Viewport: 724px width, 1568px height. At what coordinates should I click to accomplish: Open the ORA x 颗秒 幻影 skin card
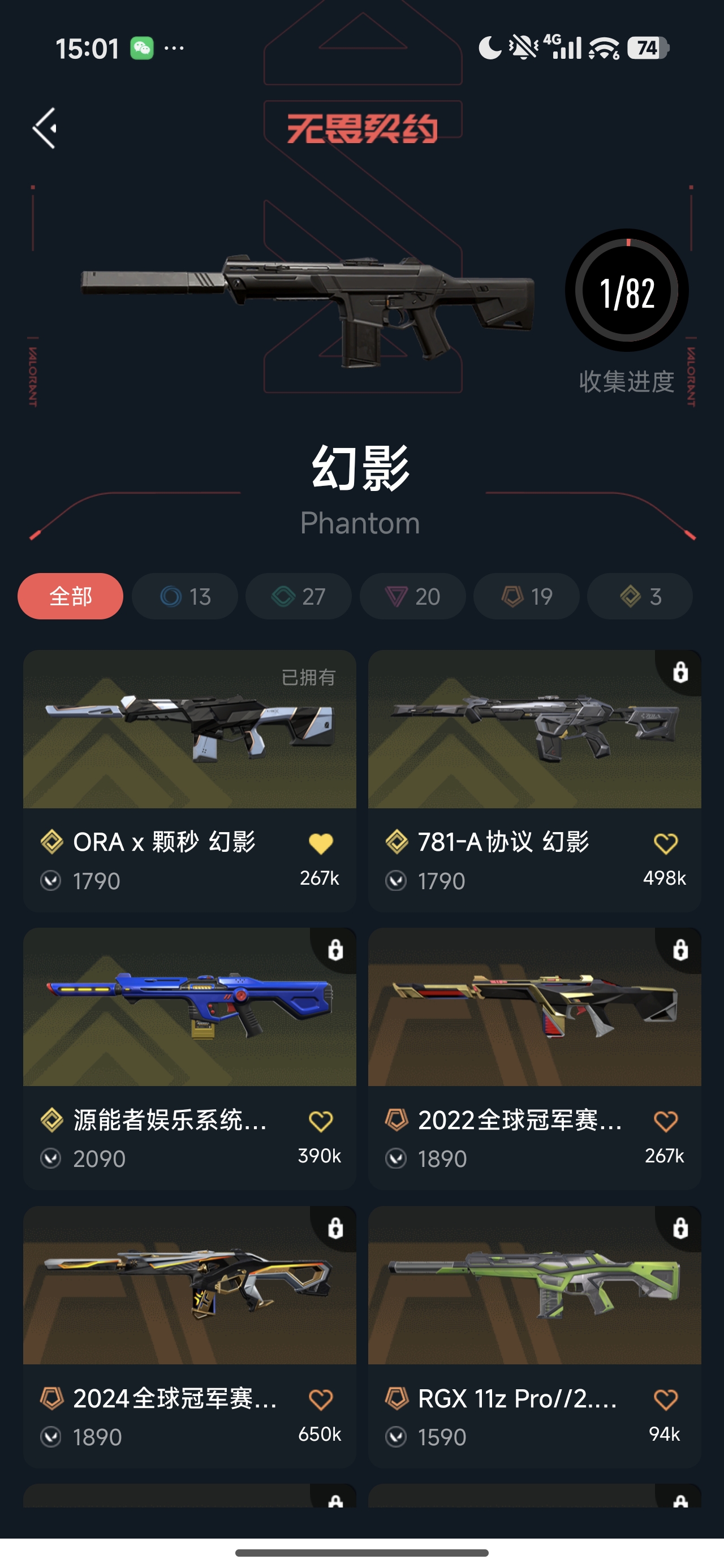click(x=189, y=729)
